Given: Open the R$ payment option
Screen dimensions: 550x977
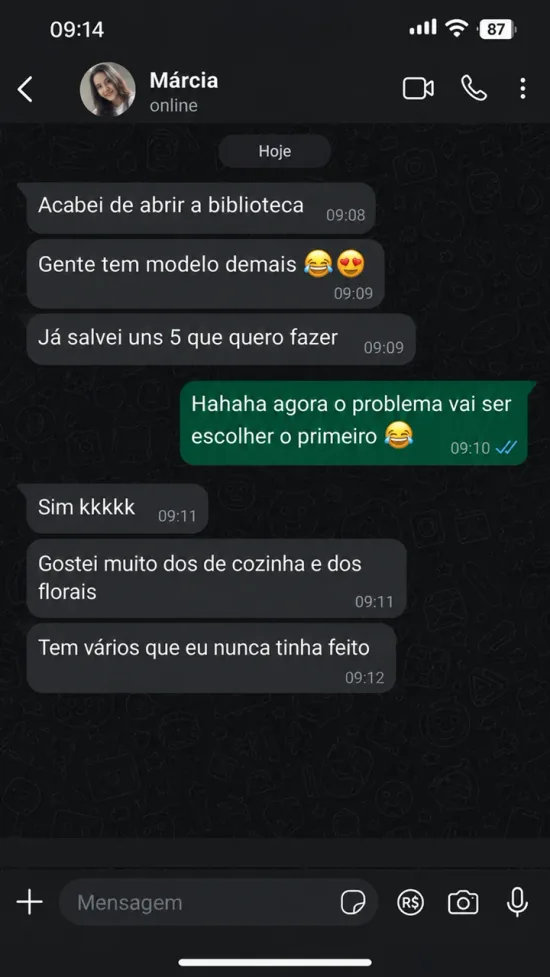Looking at the screenshot, I should click(x=410, y=902).
